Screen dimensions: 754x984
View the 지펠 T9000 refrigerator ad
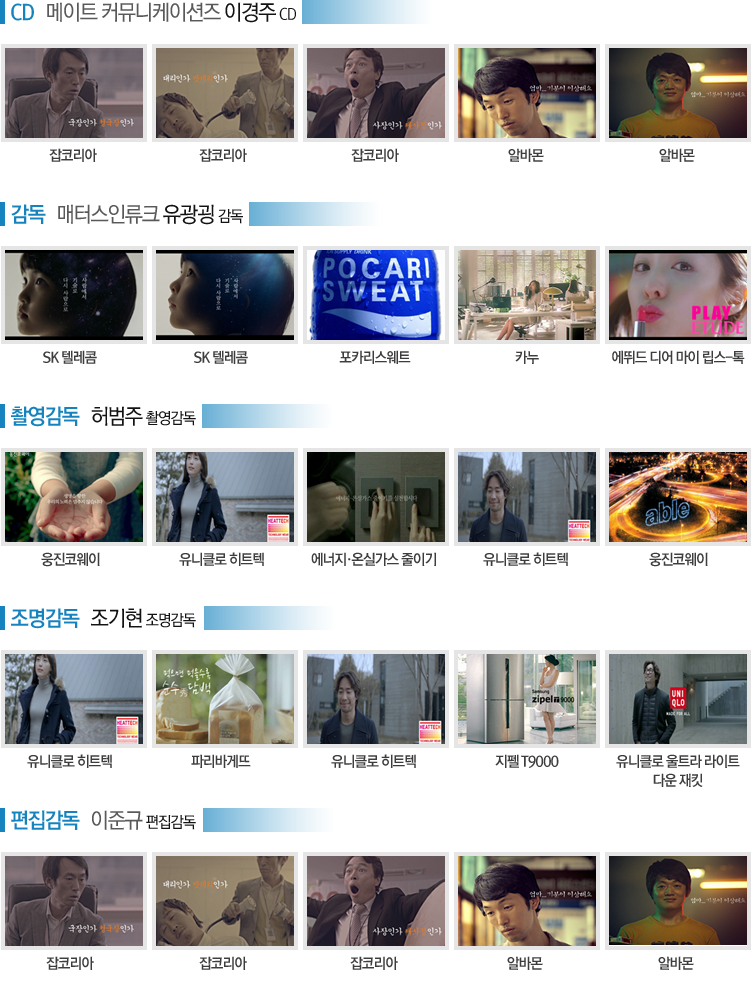point(526,699)
